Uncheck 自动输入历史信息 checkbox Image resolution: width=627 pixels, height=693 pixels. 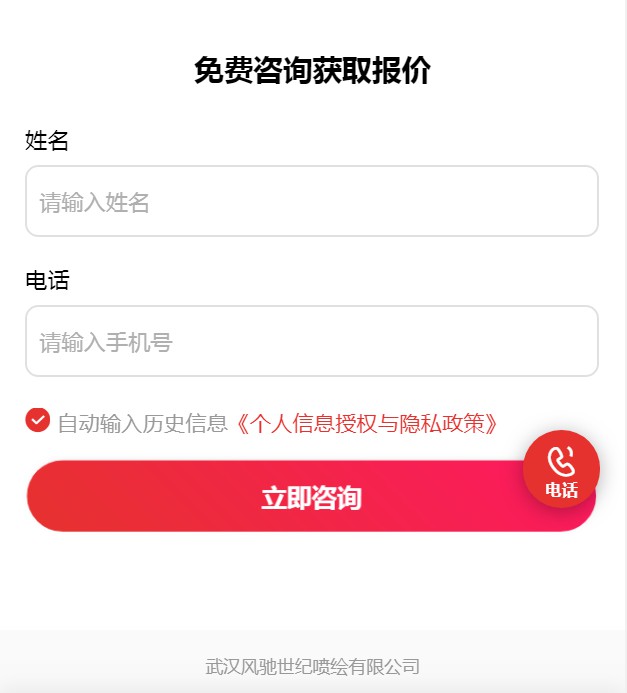[38, 421]
